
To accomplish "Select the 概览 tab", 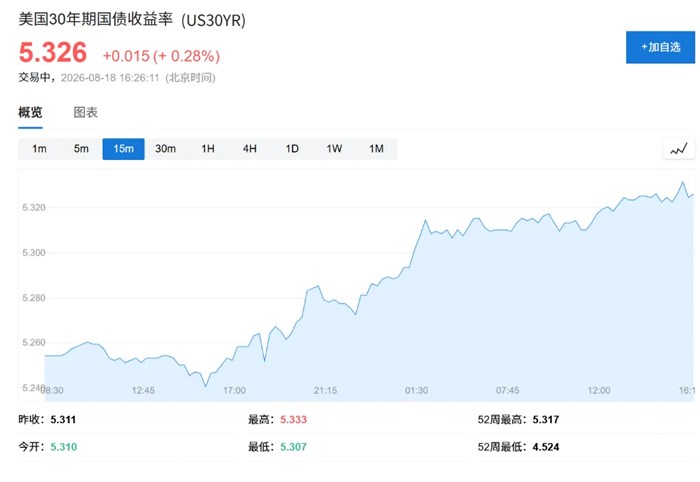I will [30, 112].
